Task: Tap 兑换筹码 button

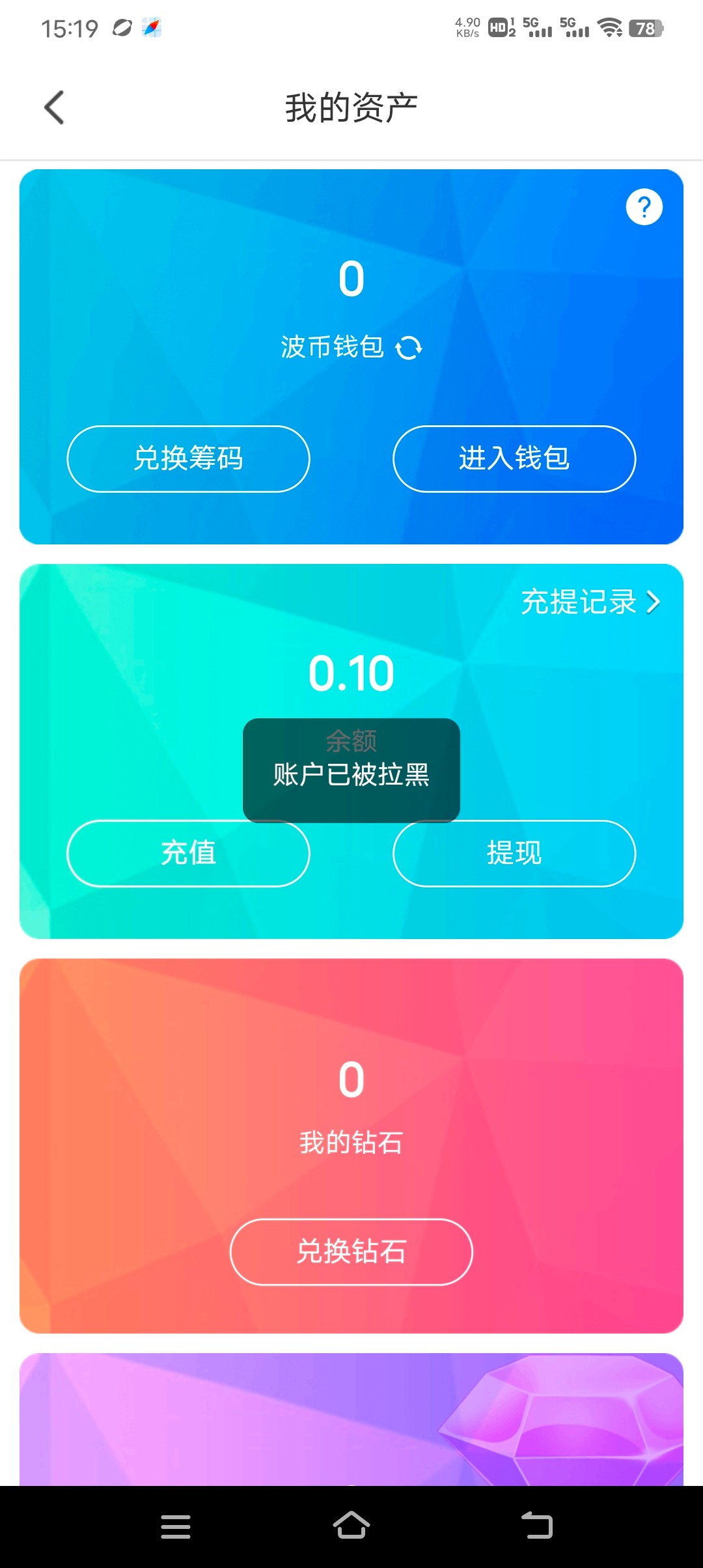Action: 188,458
